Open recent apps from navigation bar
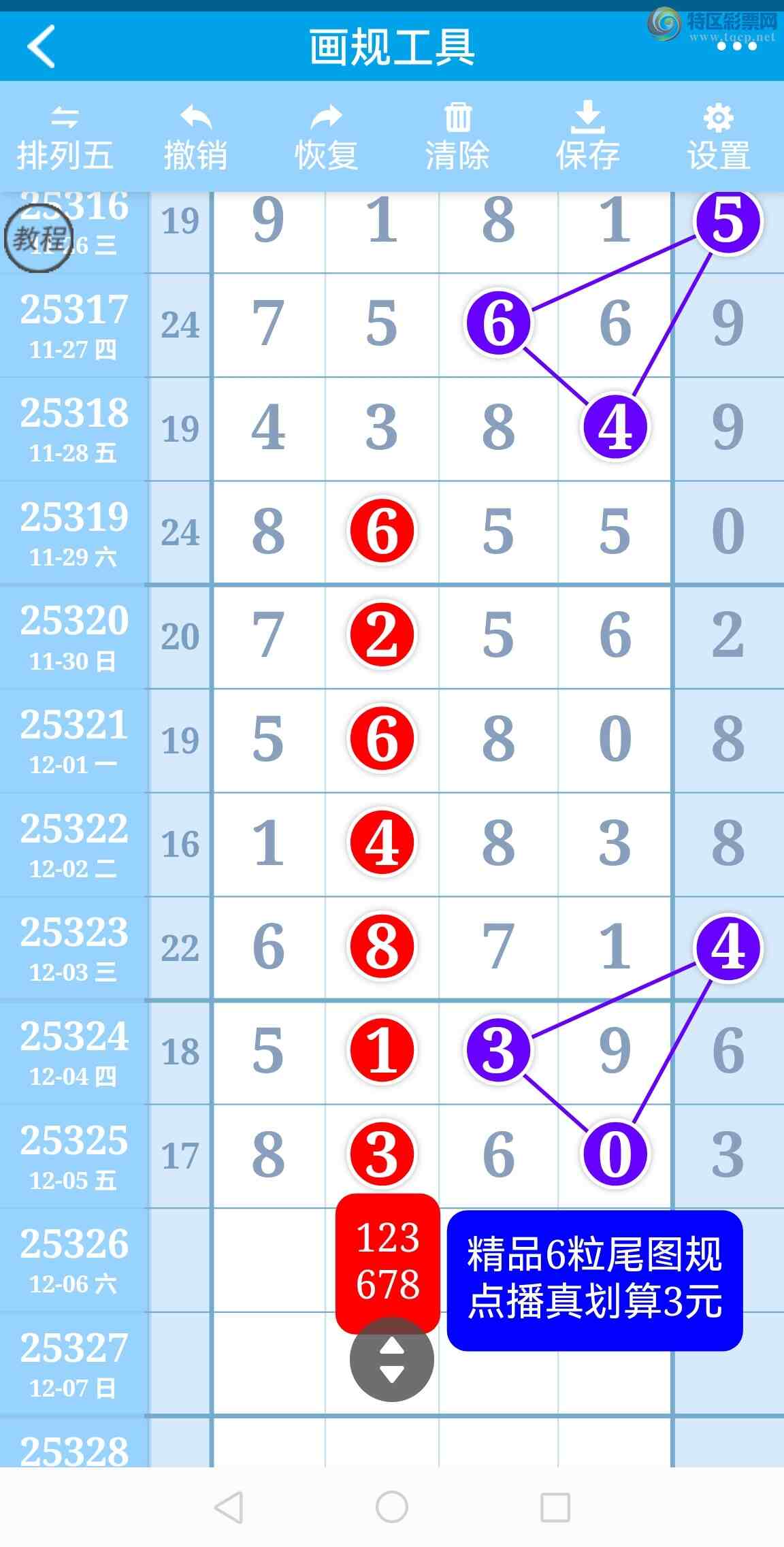The width and height of the screenshot is (784, 1547). point(555,1507)
